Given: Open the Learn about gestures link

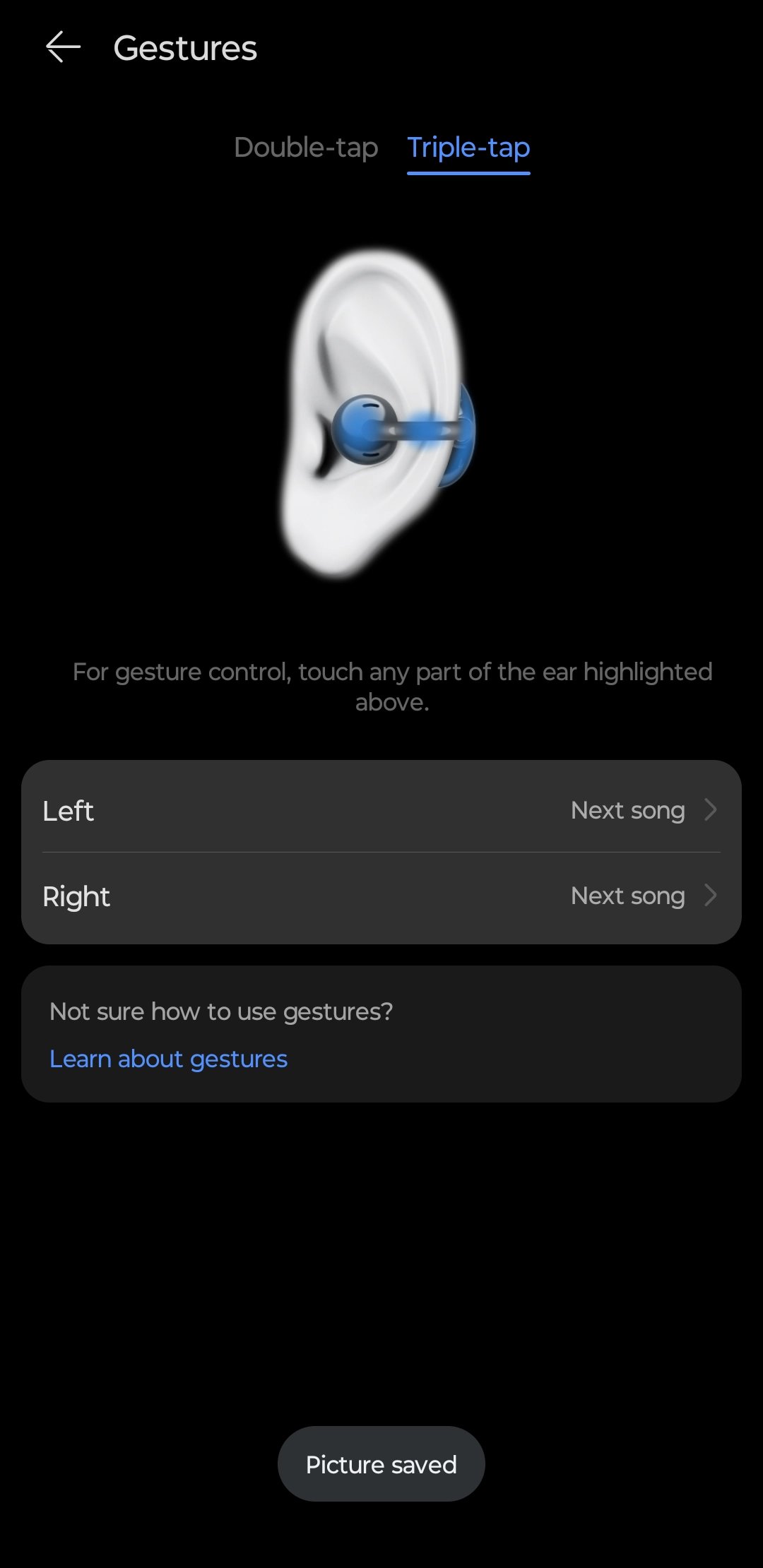Looking at the screenshot, I should (168, 1059).
